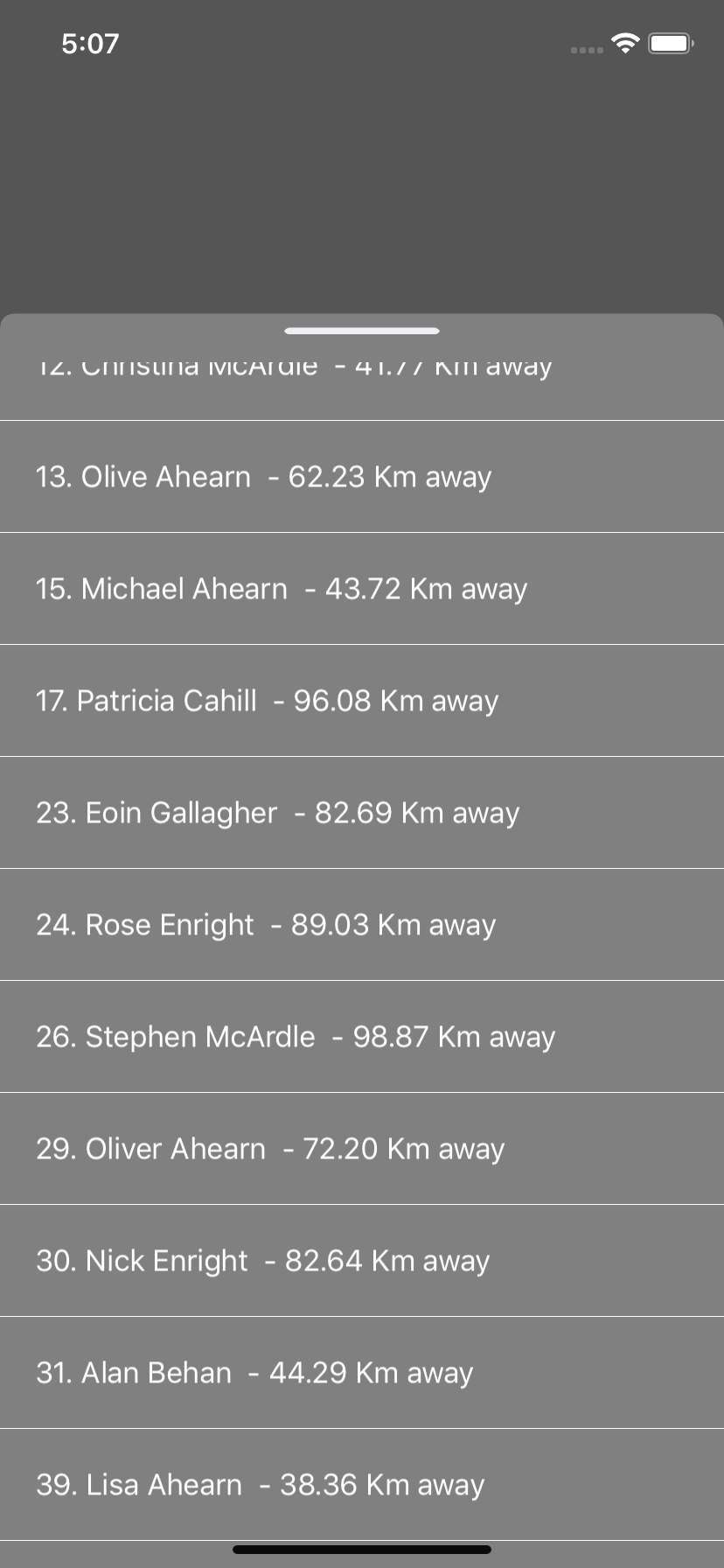Open Lisa Ahearn 38.36 Km entry
The width and height of the screenshot is (724, 1568).
tap(362, 1485)
